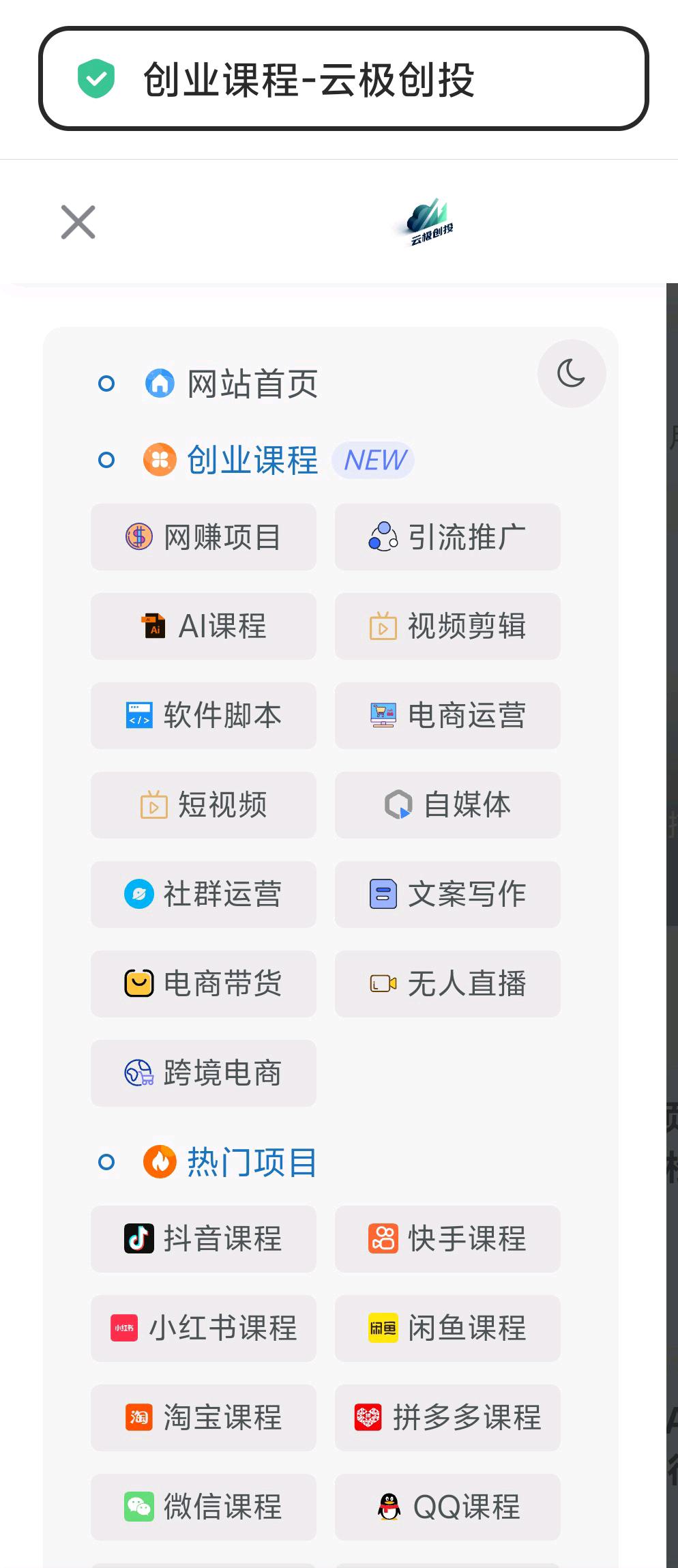Toggle dark mode with the moon icon
678x1568 pixels.
571,374
